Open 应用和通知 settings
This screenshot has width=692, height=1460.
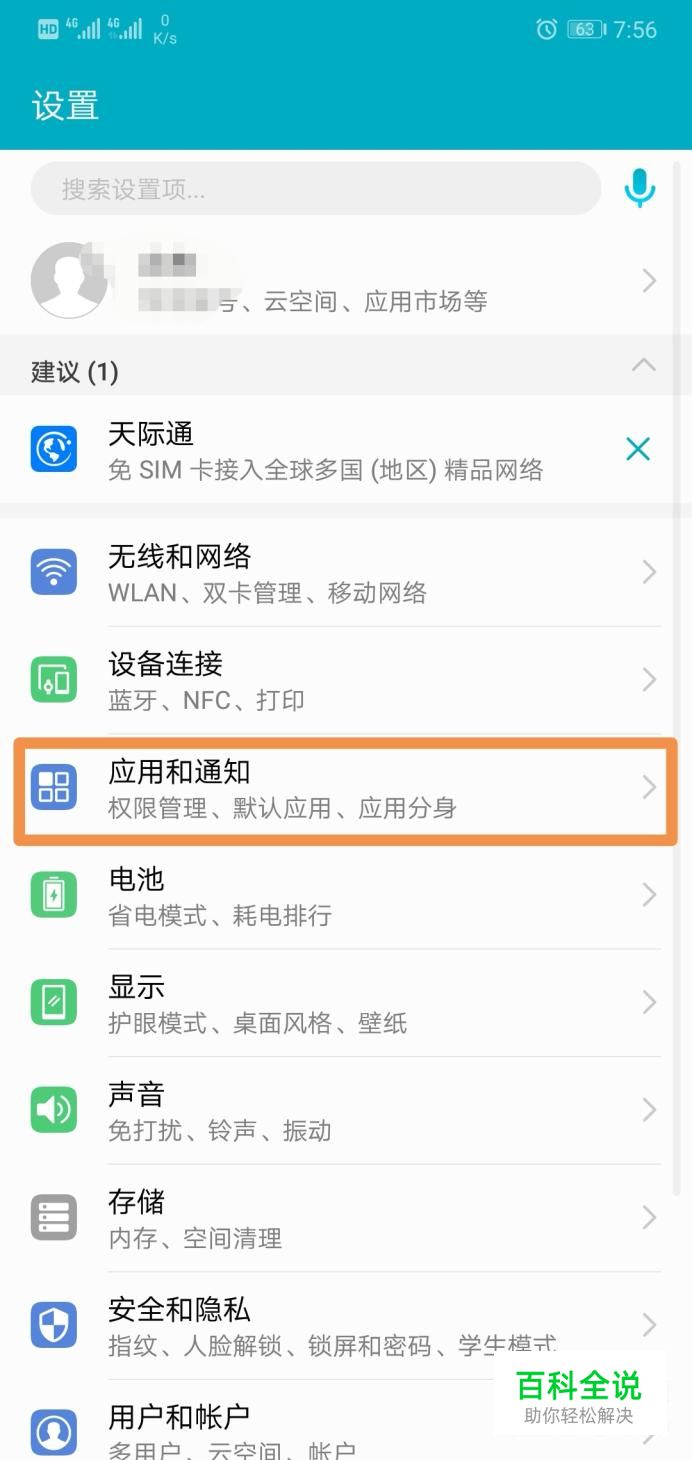pyautogui.click(x=345, y=788)
